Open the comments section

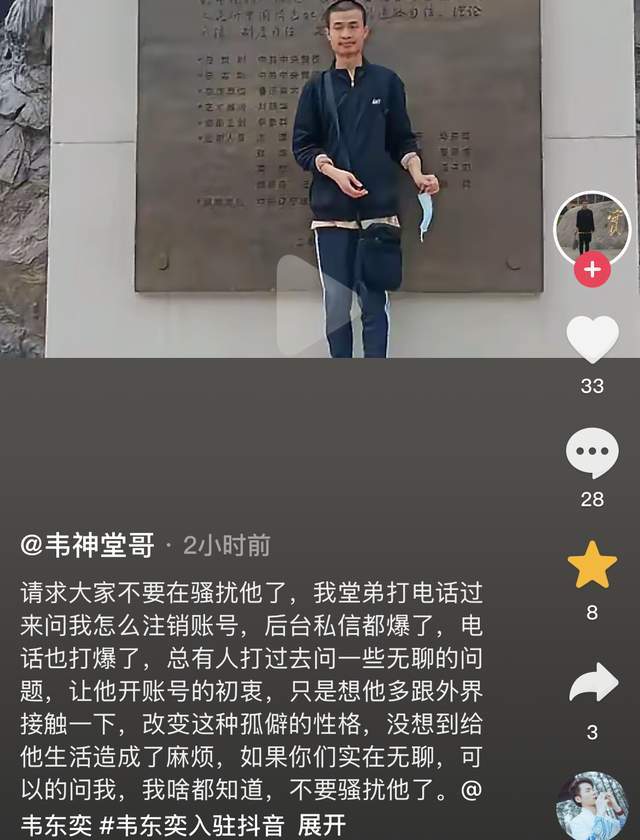tap(592, 454)
